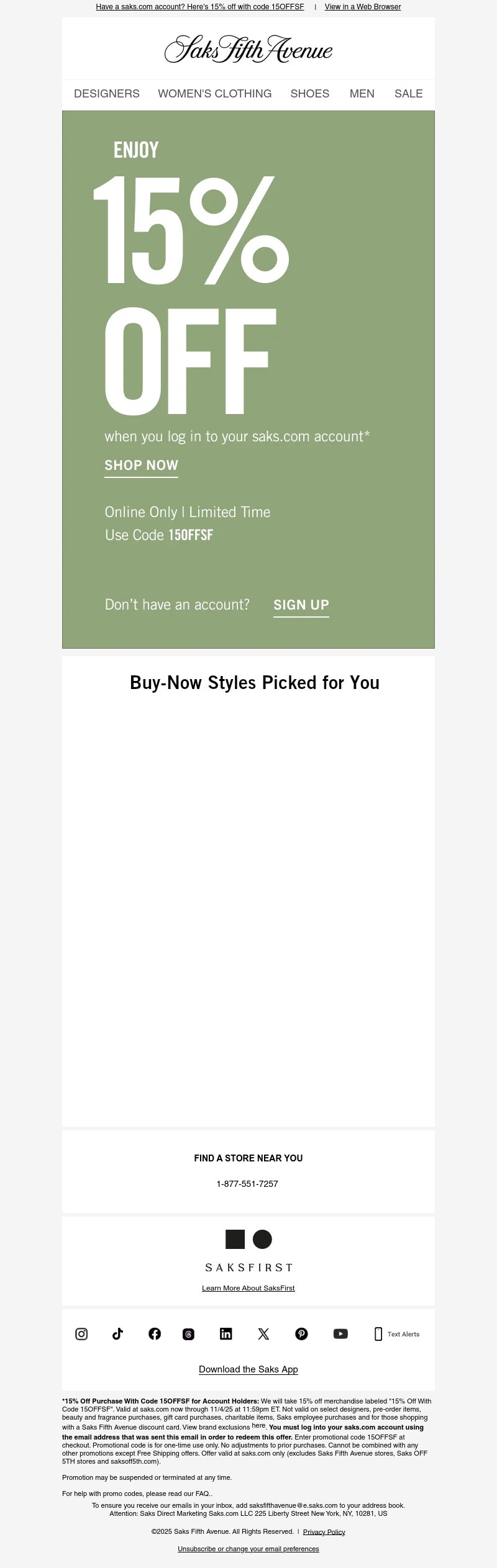Image resolution: width=497 pixels, height=1568 pixels.
Task: Tap Download the Saks App link
Action: click(x=248, y=1369)
